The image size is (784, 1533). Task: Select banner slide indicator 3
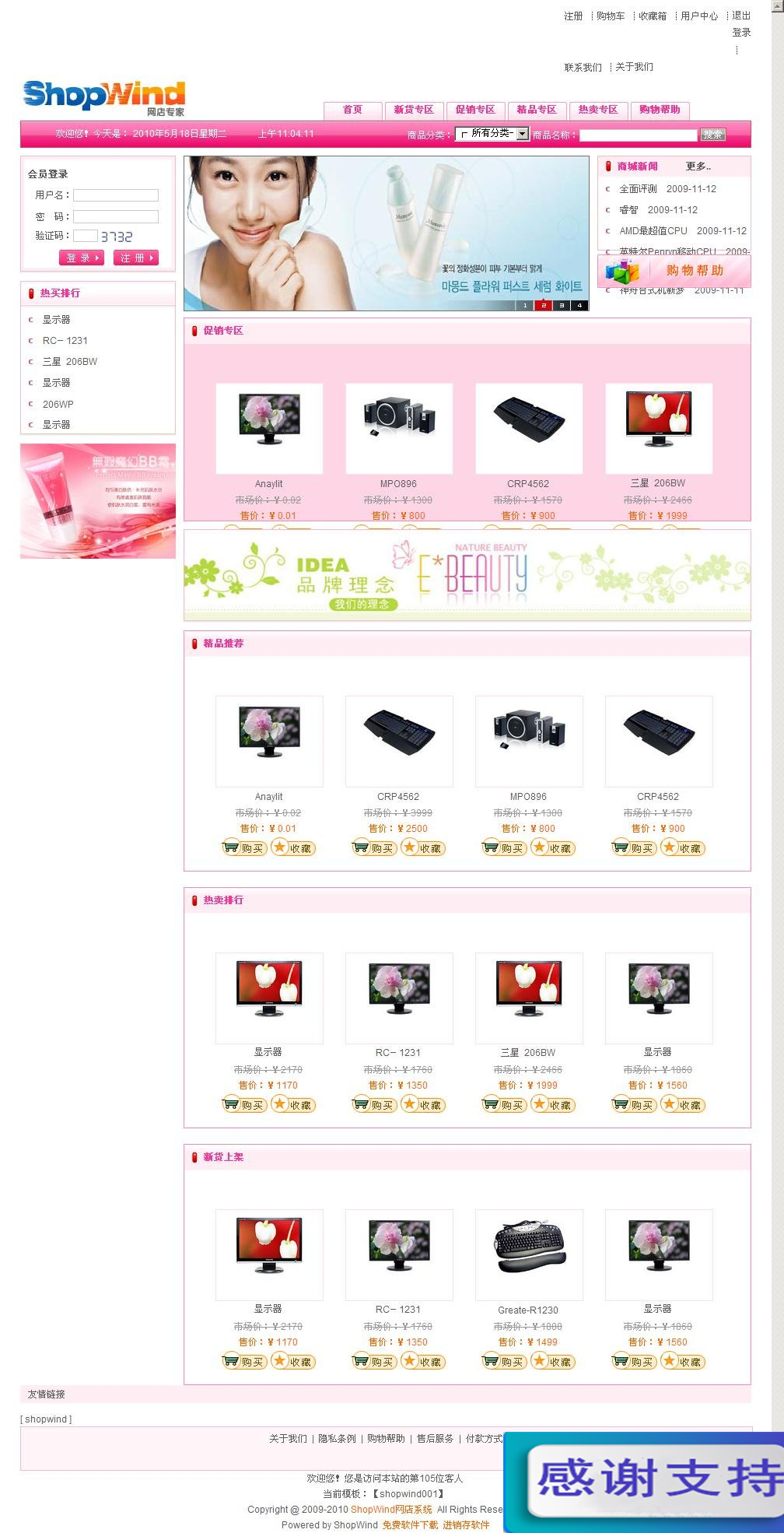click(x=562, y=305)
